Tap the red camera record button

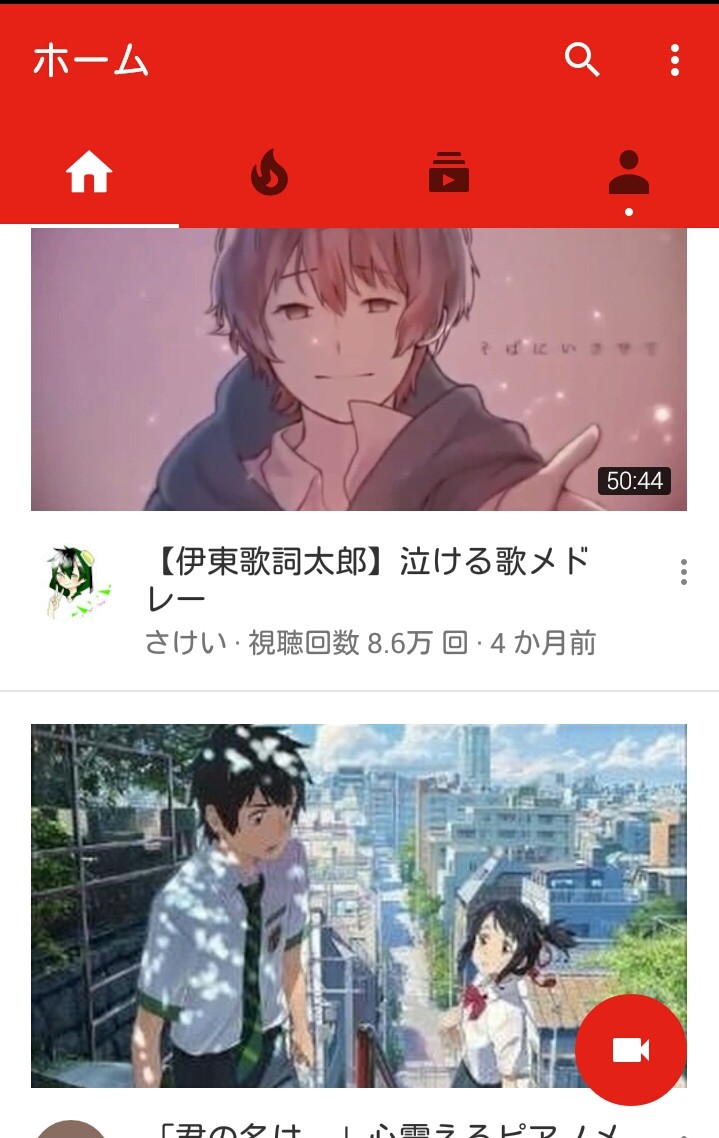(x=631, y=1049)
